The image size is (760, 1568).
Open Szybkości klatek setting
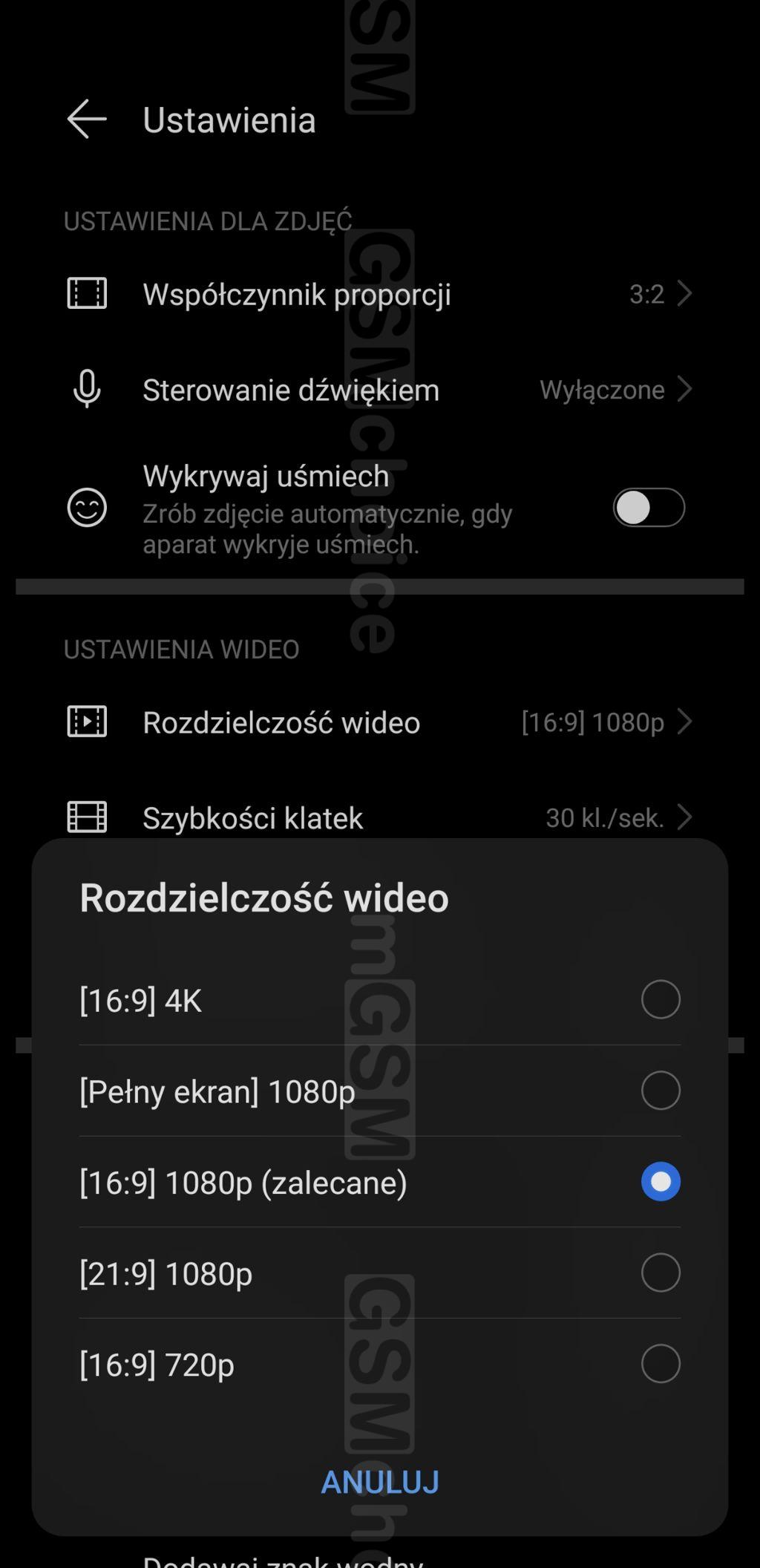(x=379, y=817)
